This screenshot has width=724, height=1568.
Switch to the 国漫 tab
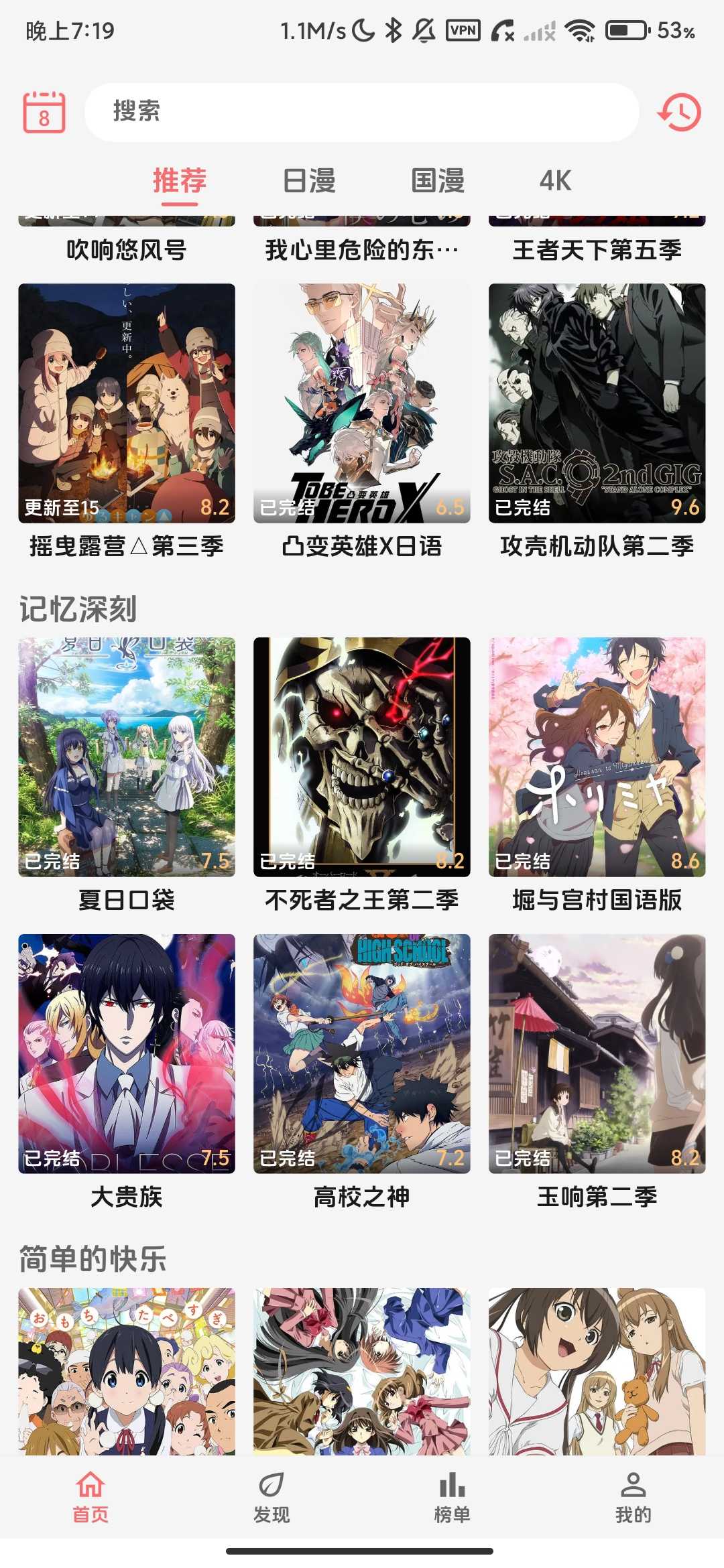(438, 181)
